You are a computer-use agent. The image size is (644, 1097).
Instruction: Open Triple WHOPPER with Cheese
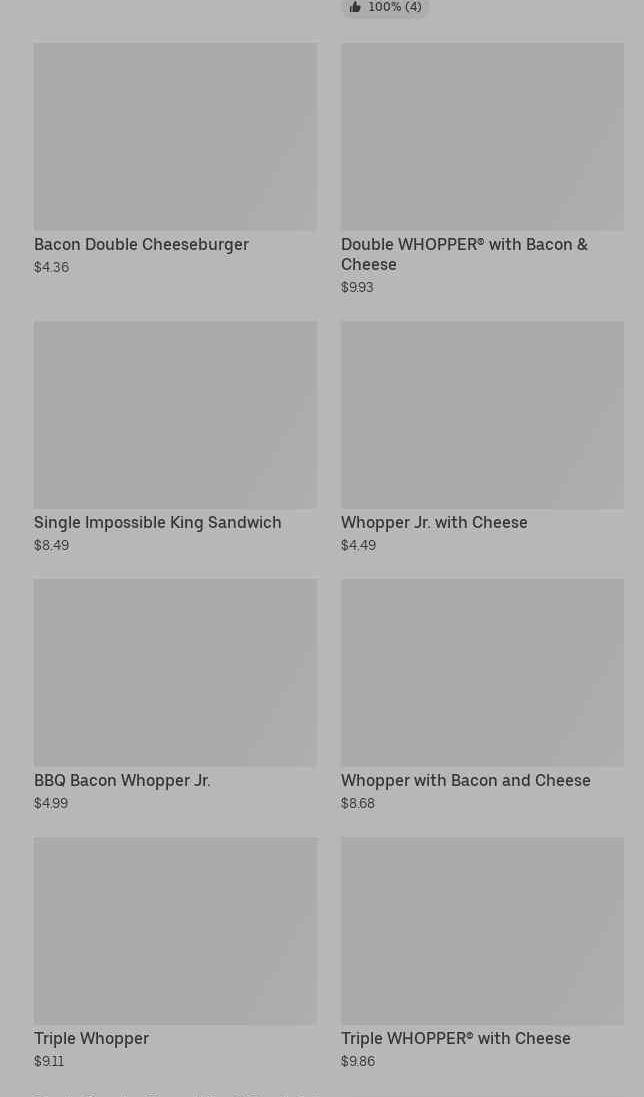coord(482,953)
